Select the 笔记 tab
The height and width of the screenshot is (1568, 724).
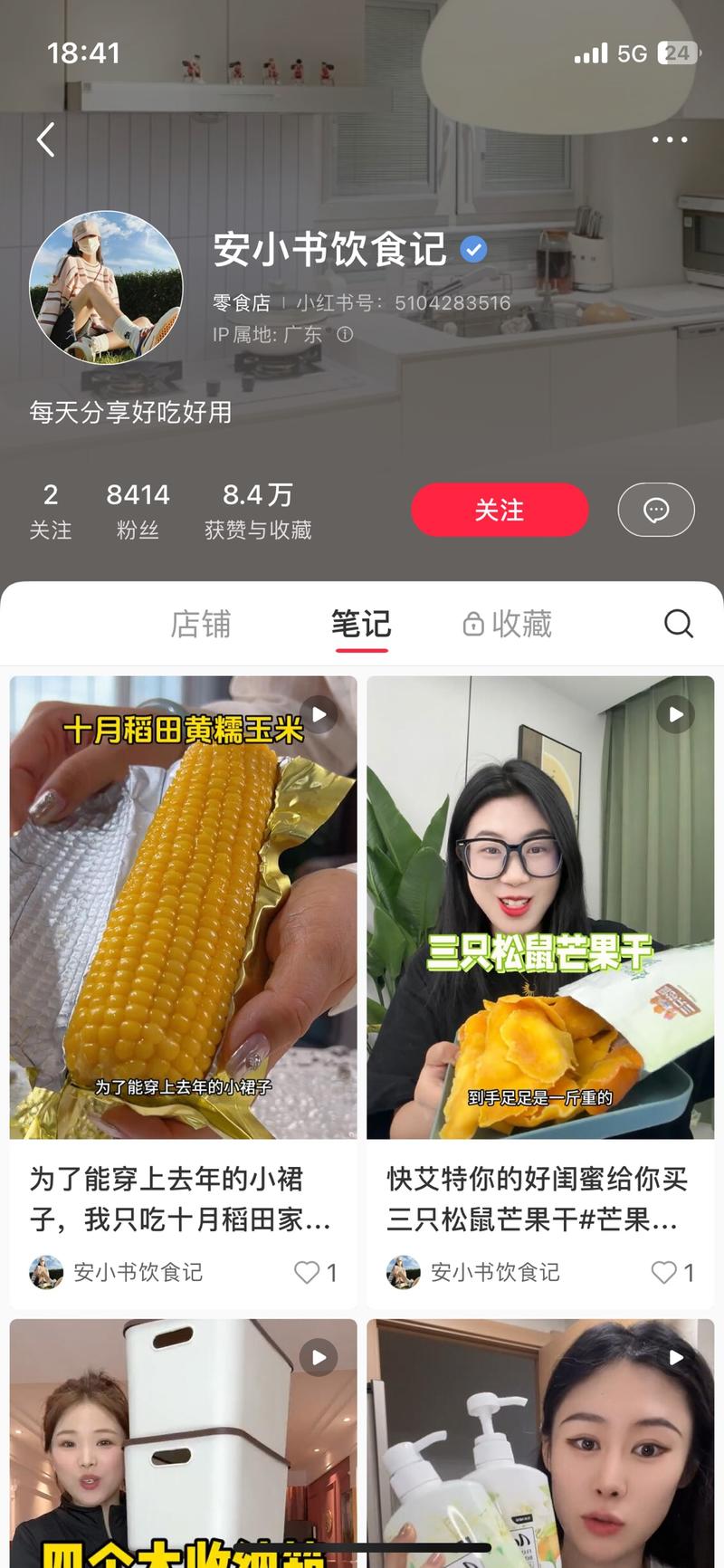(x=360, y=624)
